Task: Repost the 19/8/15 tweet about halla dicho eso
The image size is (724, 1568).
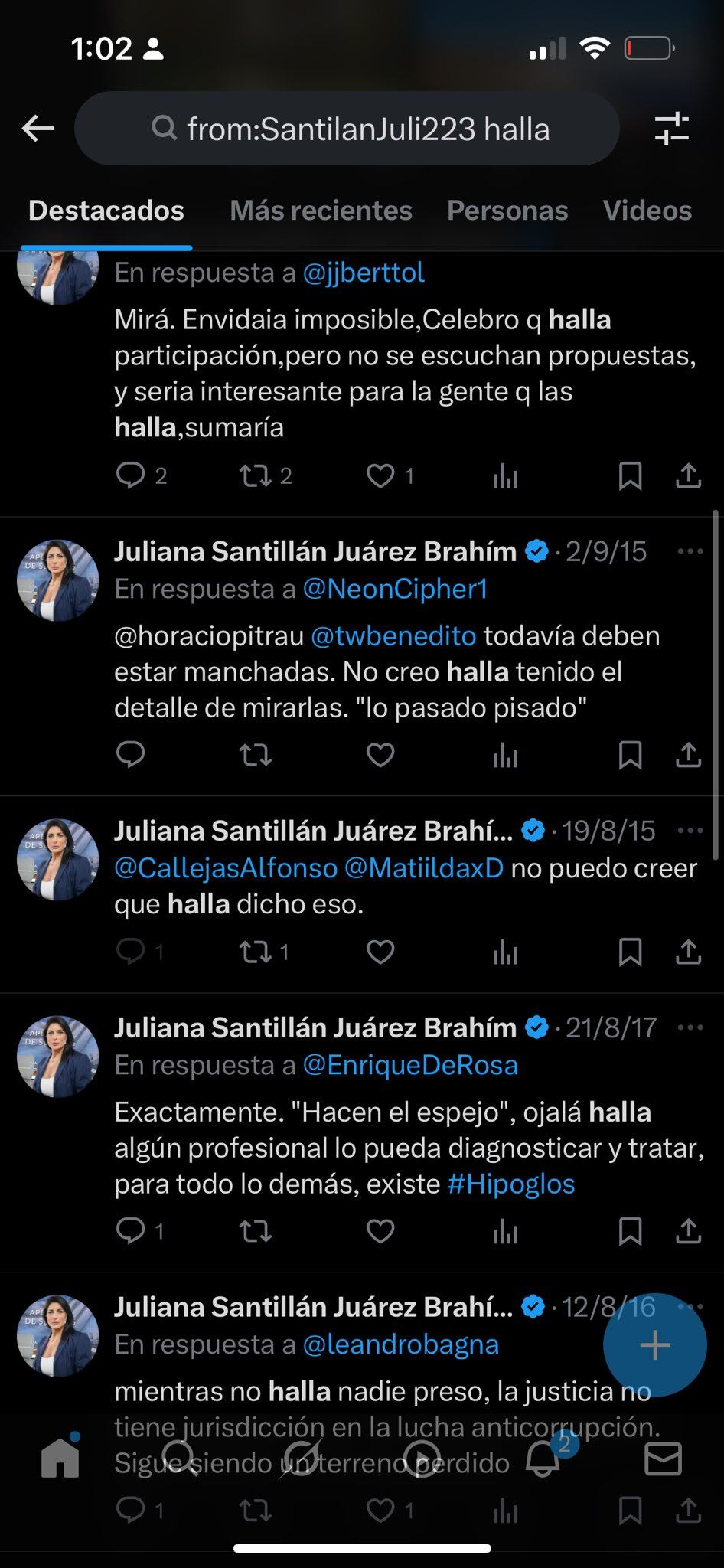Action: (255, 952)
